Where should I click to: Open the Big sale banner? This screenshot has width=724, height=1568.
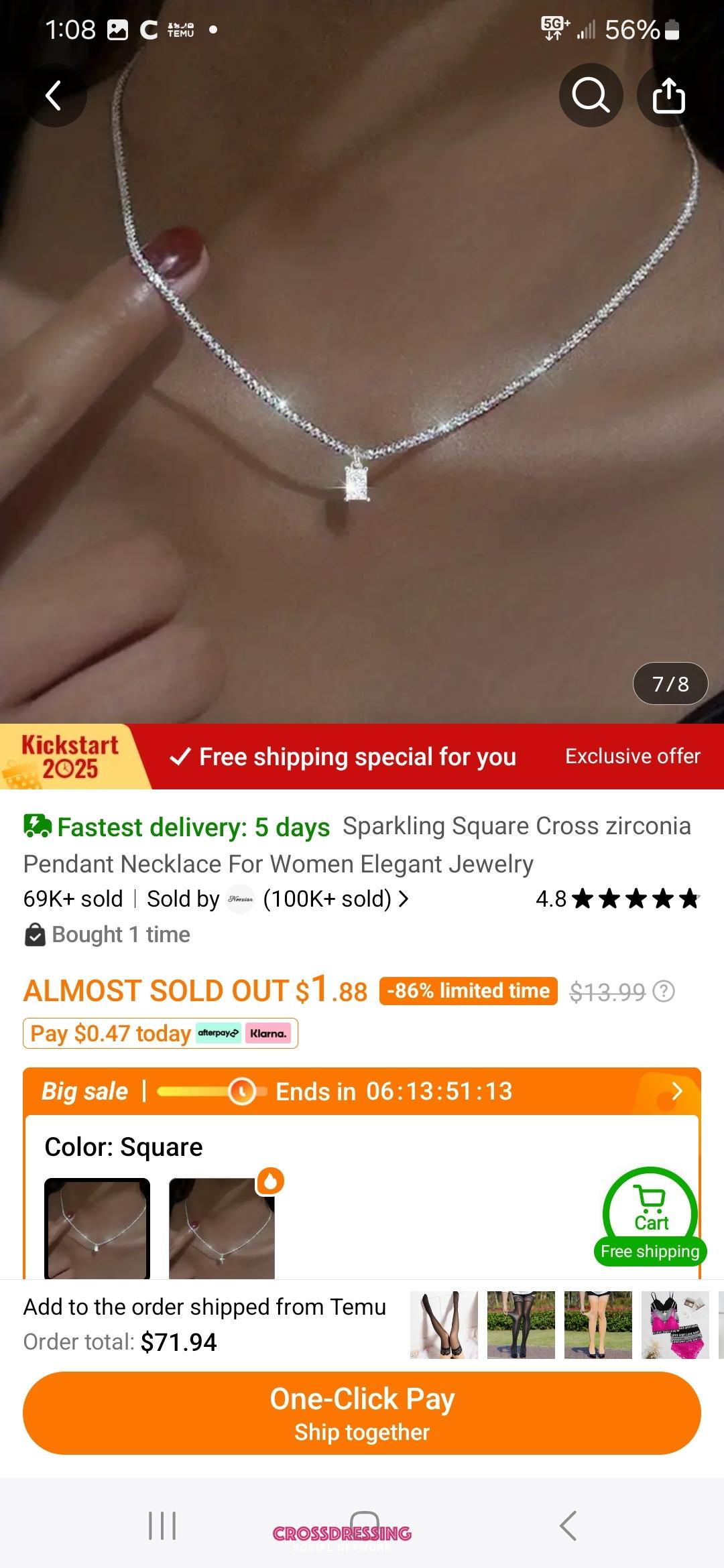pyautogui.click(x=362, y=1092)
